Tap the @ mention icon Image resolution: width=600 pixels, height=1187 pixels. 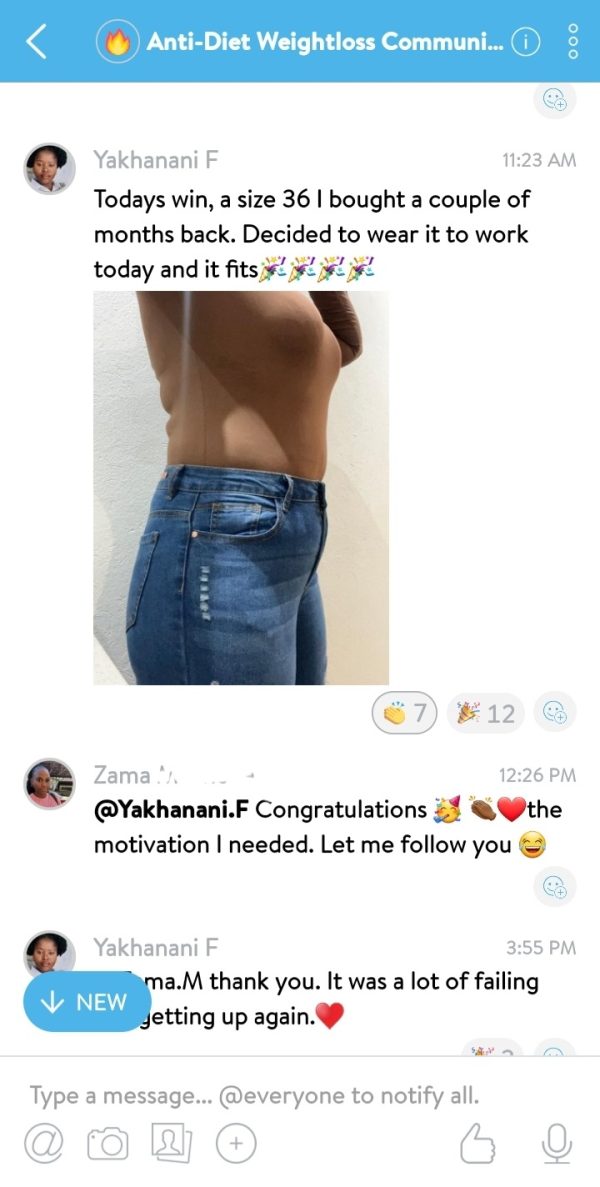(x=43, y=1143)
